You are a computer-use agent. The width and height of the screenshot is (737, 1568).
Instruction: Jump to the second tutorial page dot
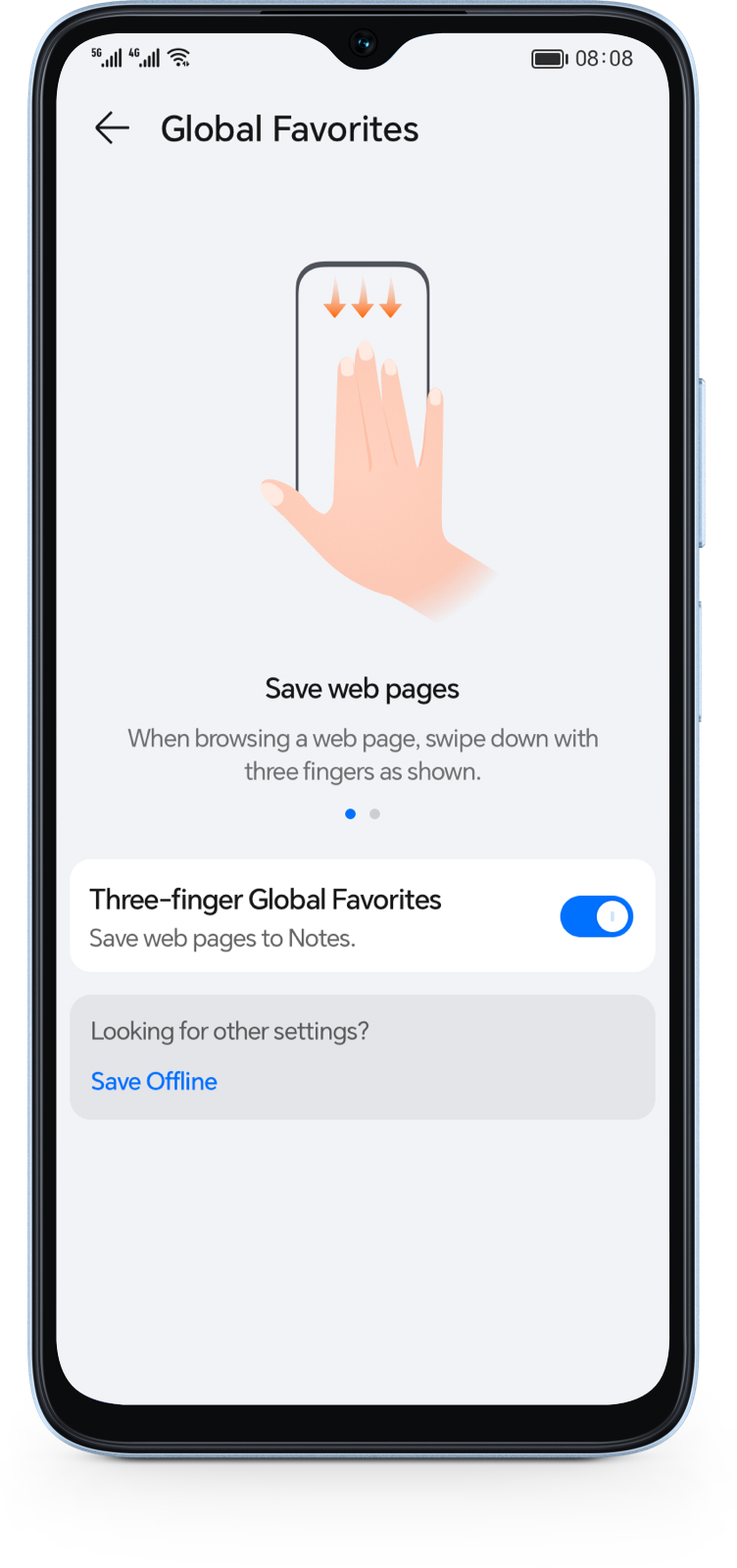pos(374,814)
